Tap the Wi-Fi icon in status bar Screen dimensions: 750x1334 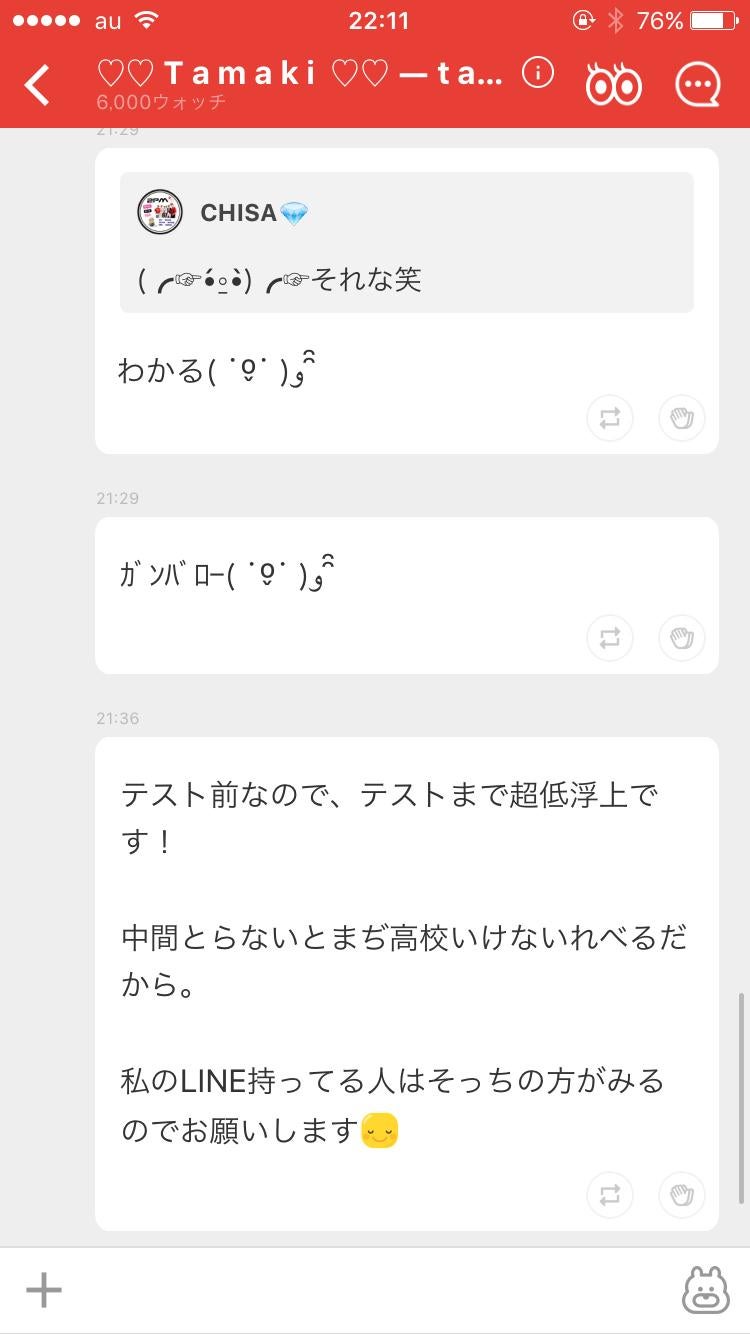(x=148, y=18)
